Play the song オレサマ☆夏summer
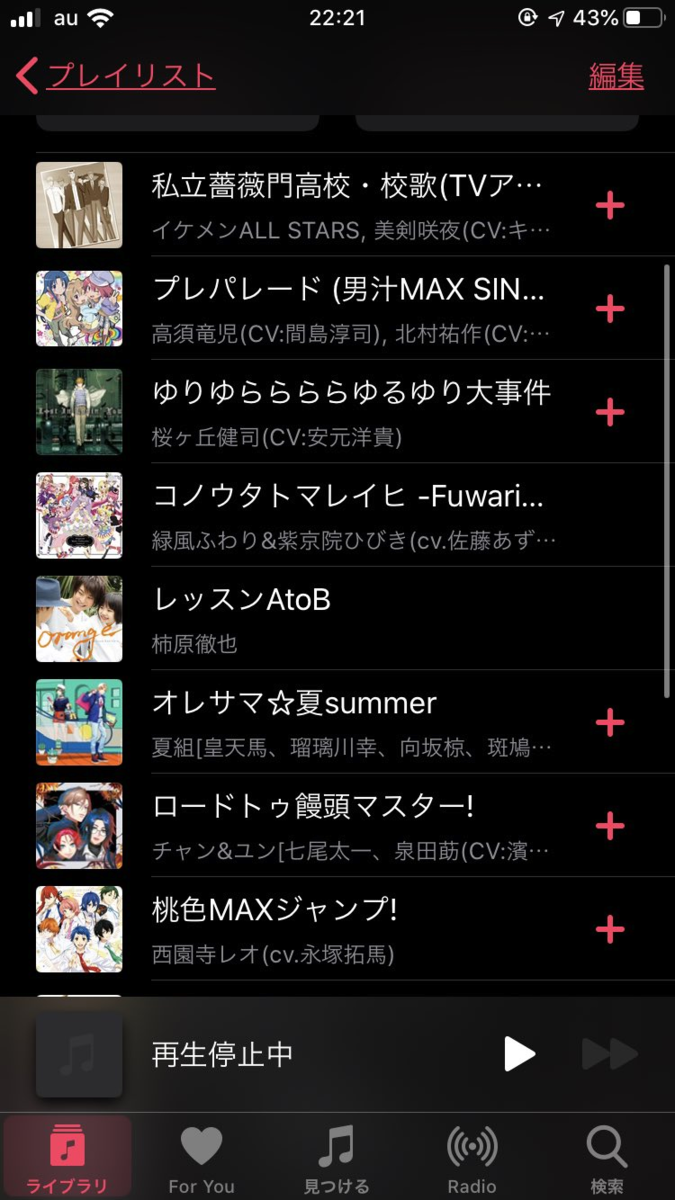675x1200 pixels. [350, 722]
